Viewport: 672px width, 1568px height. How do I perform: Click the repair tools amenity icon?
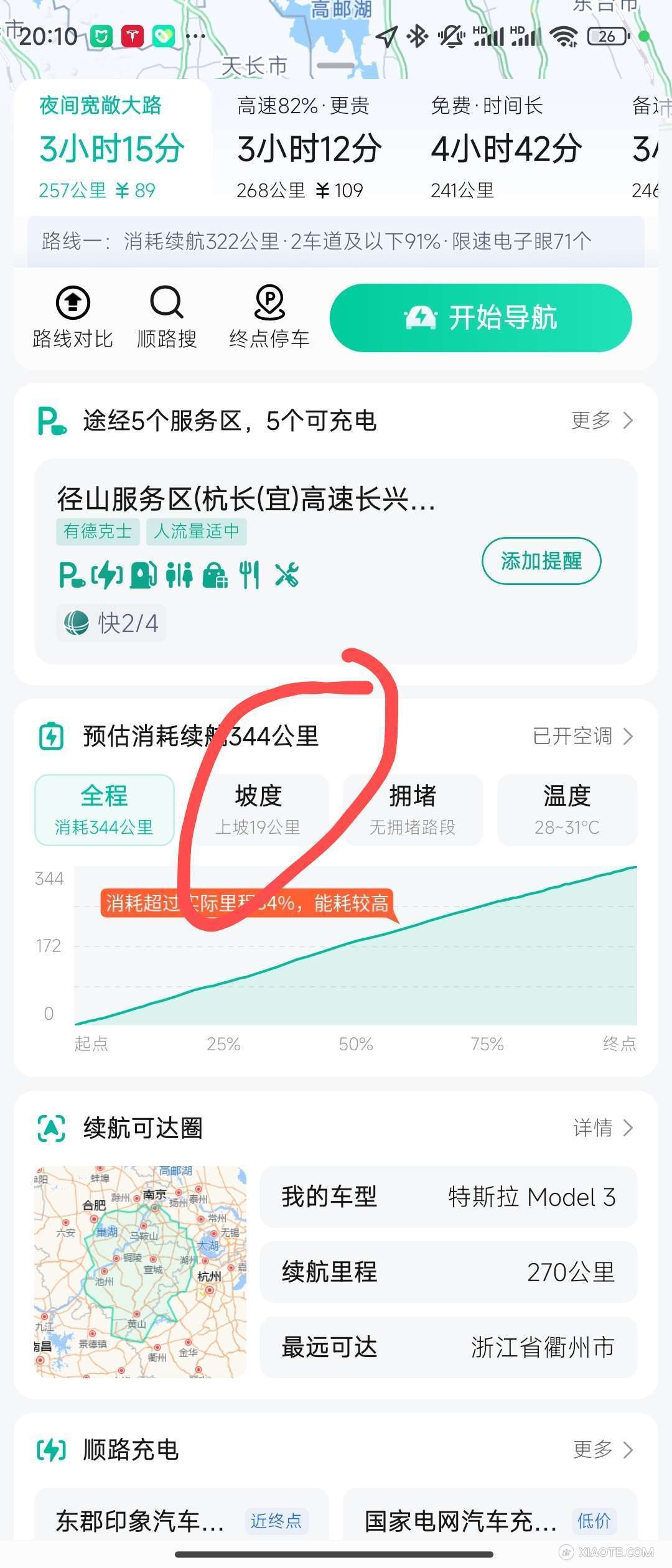pyautogui.click(x=287, y=576)
